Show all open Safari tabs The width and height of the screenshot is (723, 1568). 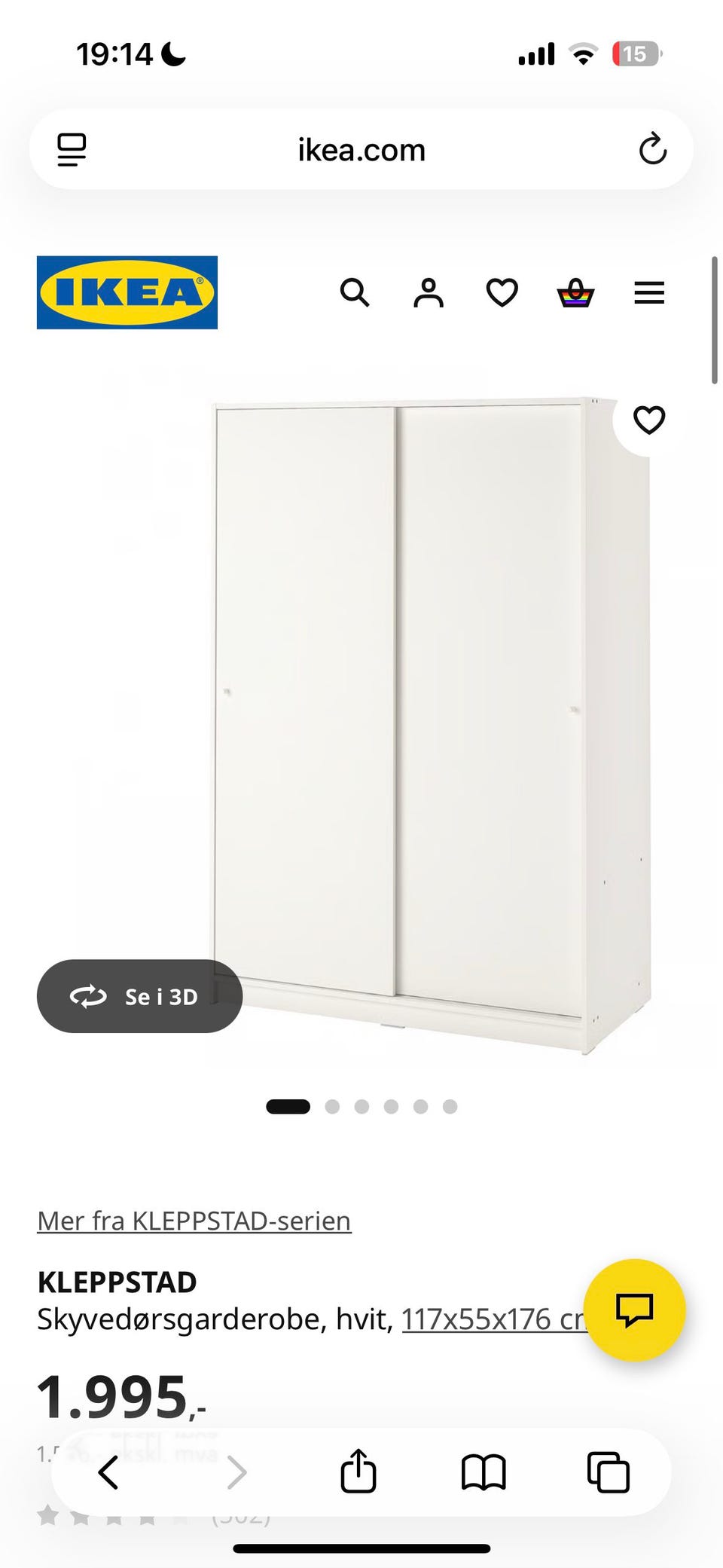(x=608, y=1472)
